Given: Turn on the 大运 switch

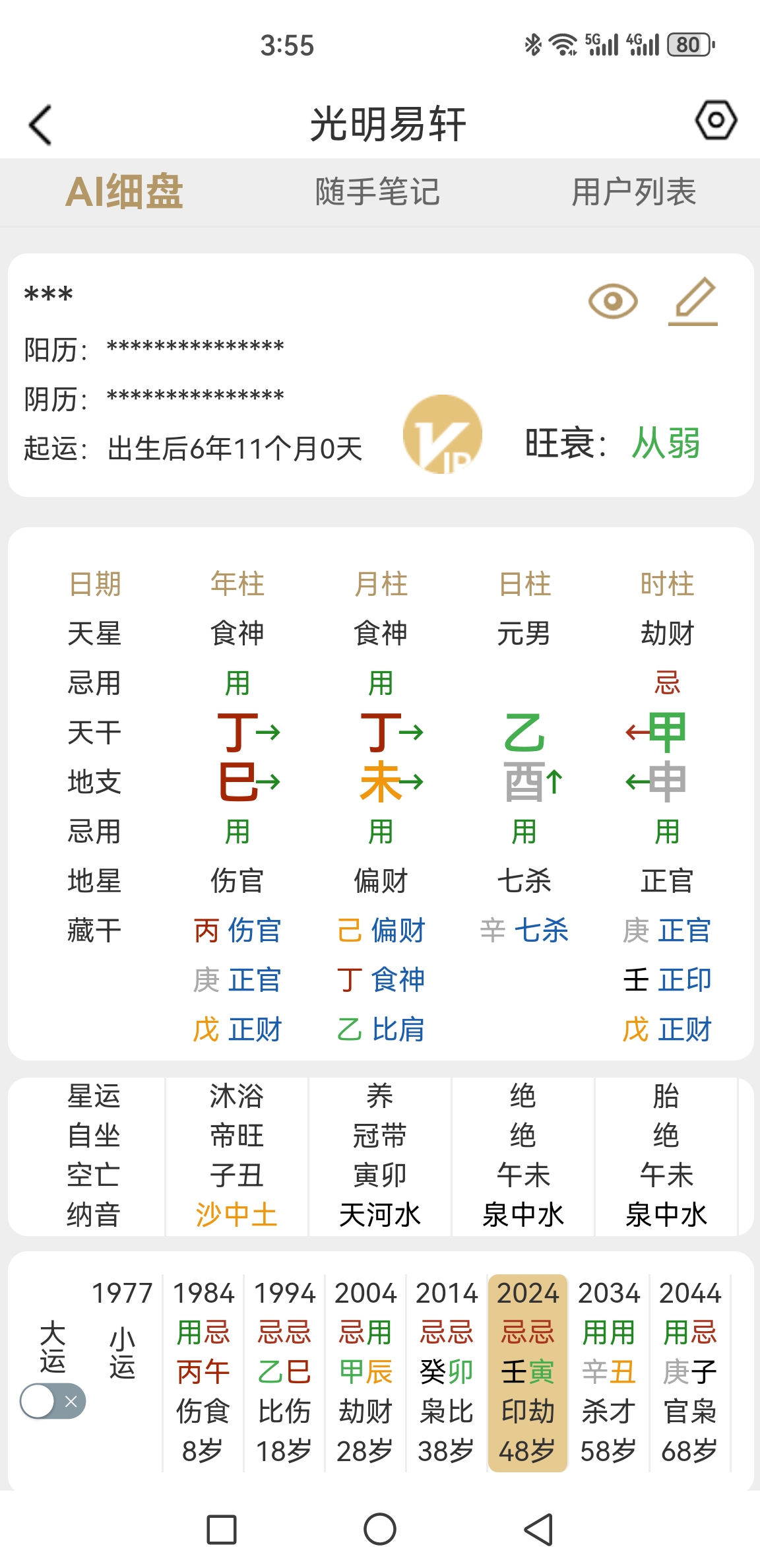Looking at the screenshot, I should point(53,1401).
